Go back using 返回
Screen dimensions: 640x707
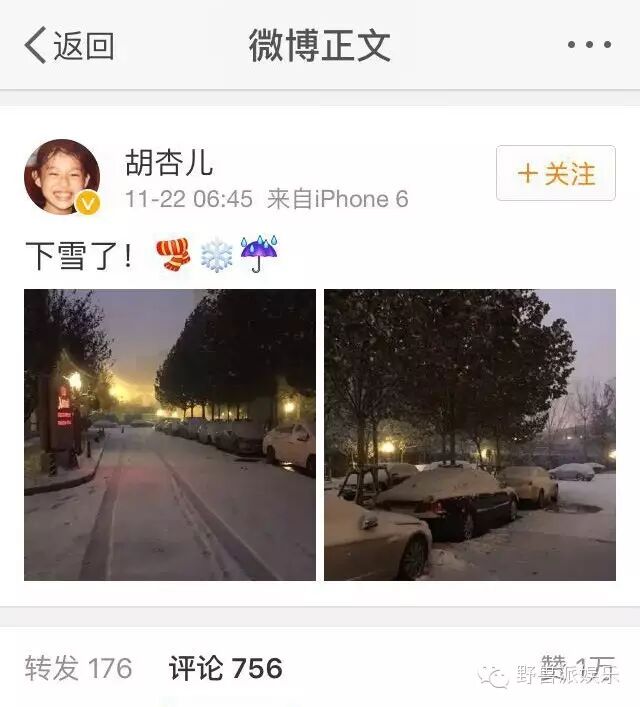click(x=68, y=45)
